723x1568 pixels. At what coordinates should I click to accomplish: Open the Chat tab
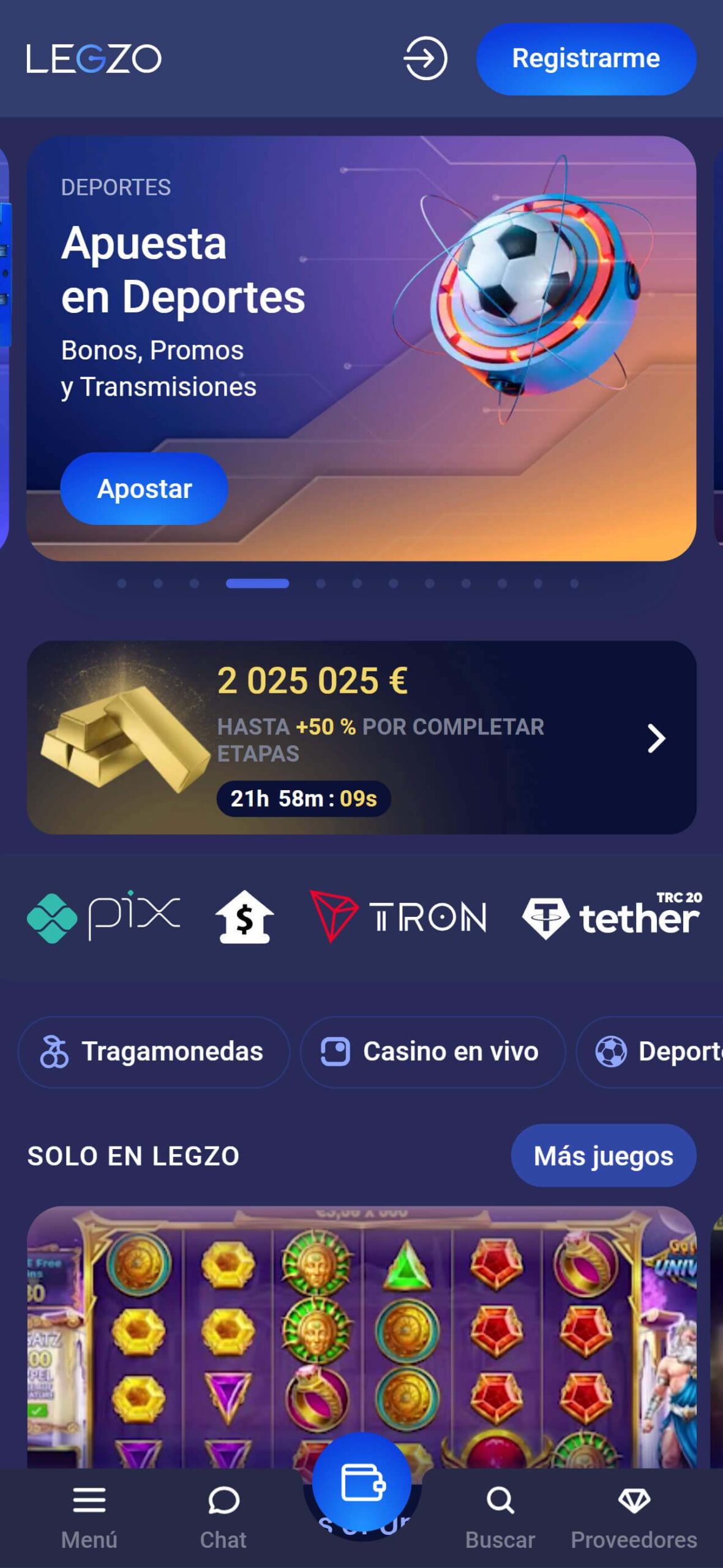[223, 1517]
